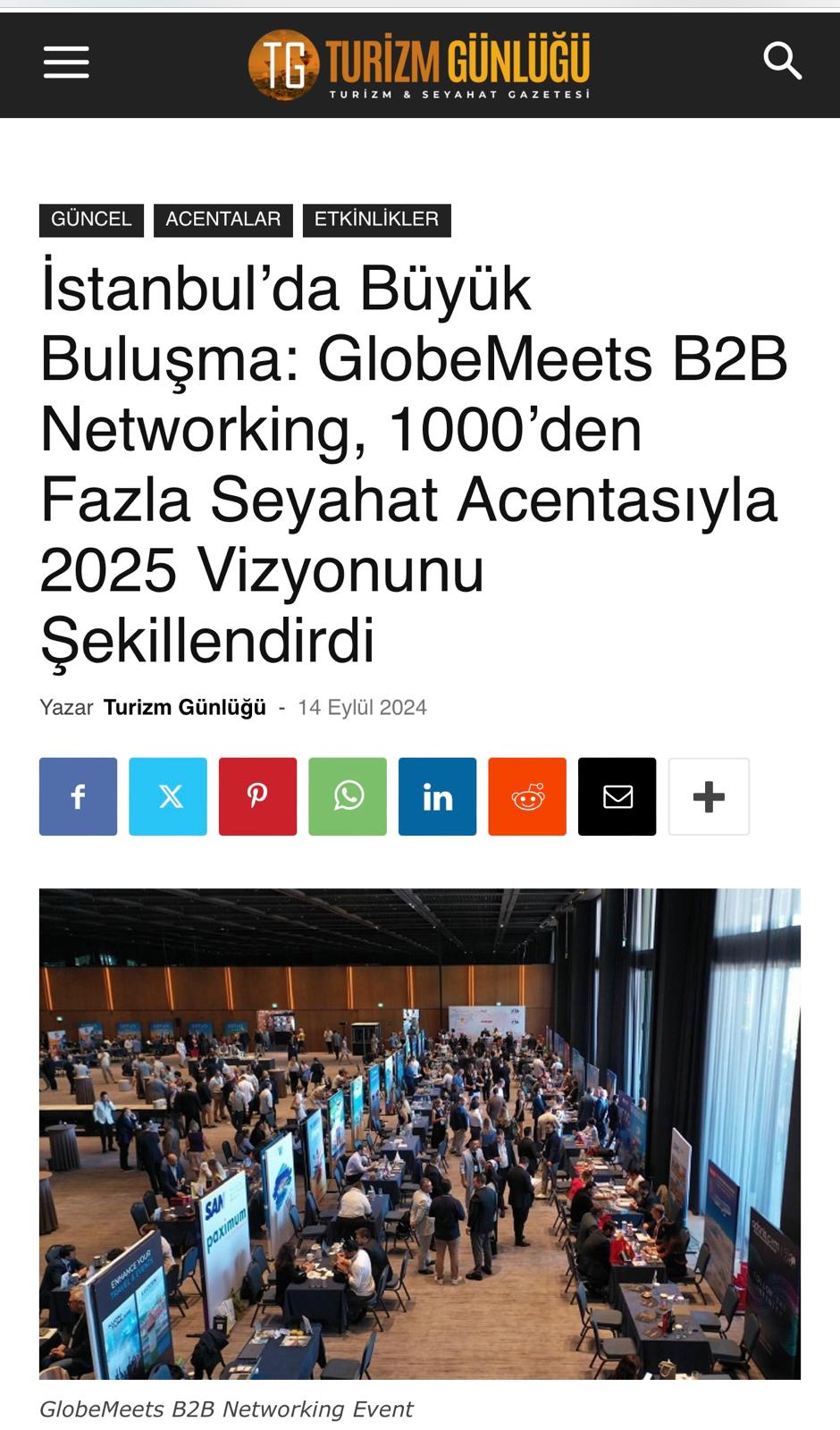Pin article to Pinterest
The image size is (840, 1430).
click(257, 796)
